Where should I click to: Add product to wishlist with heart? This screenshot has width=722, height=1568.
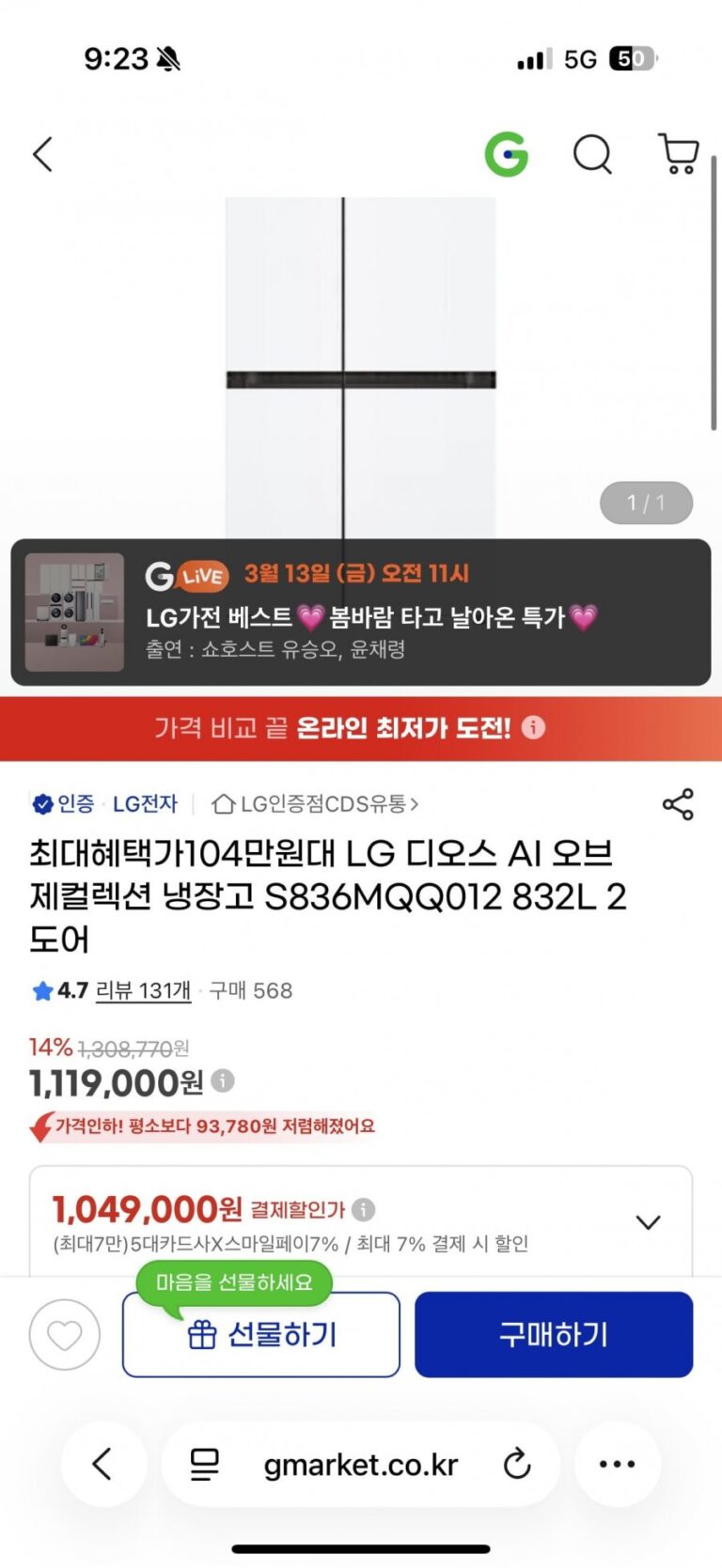point(65,1334)
